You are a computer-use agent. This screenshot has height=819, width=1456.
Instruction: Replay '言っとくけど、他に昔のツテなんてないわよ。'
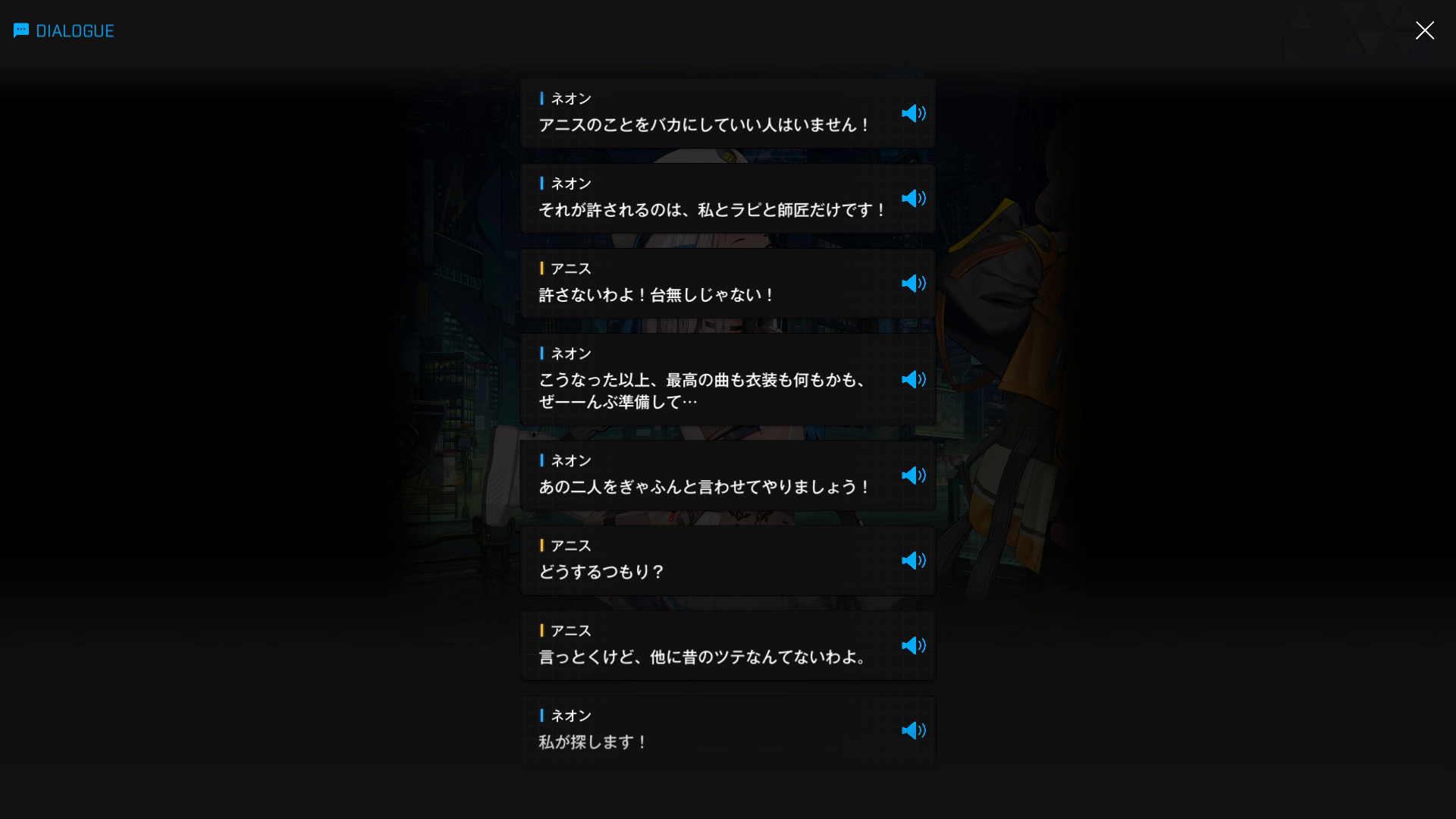[913, 645]
